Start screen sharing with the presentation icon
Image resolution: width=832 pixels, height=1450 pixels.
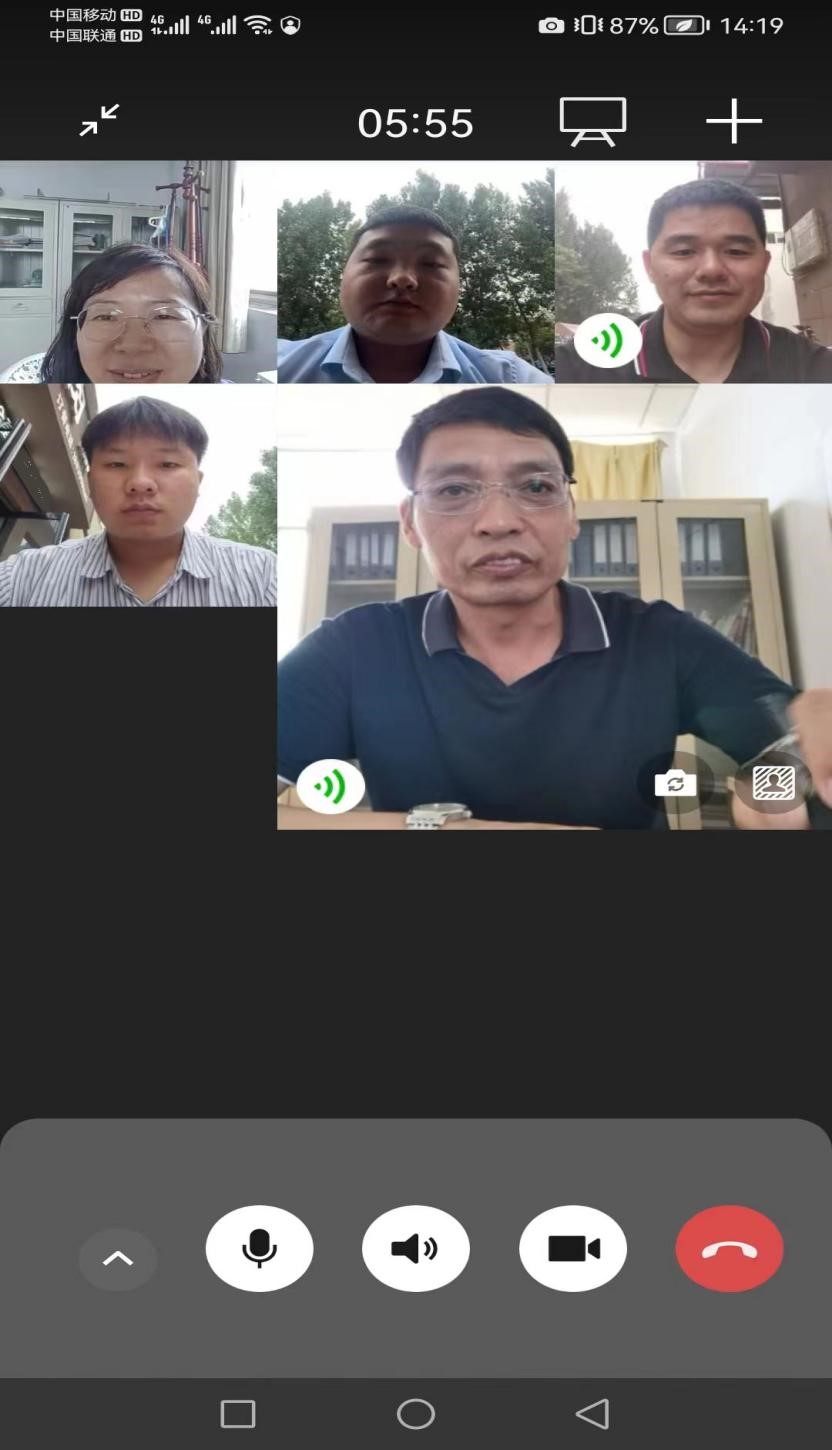click(x=592, y=122)
